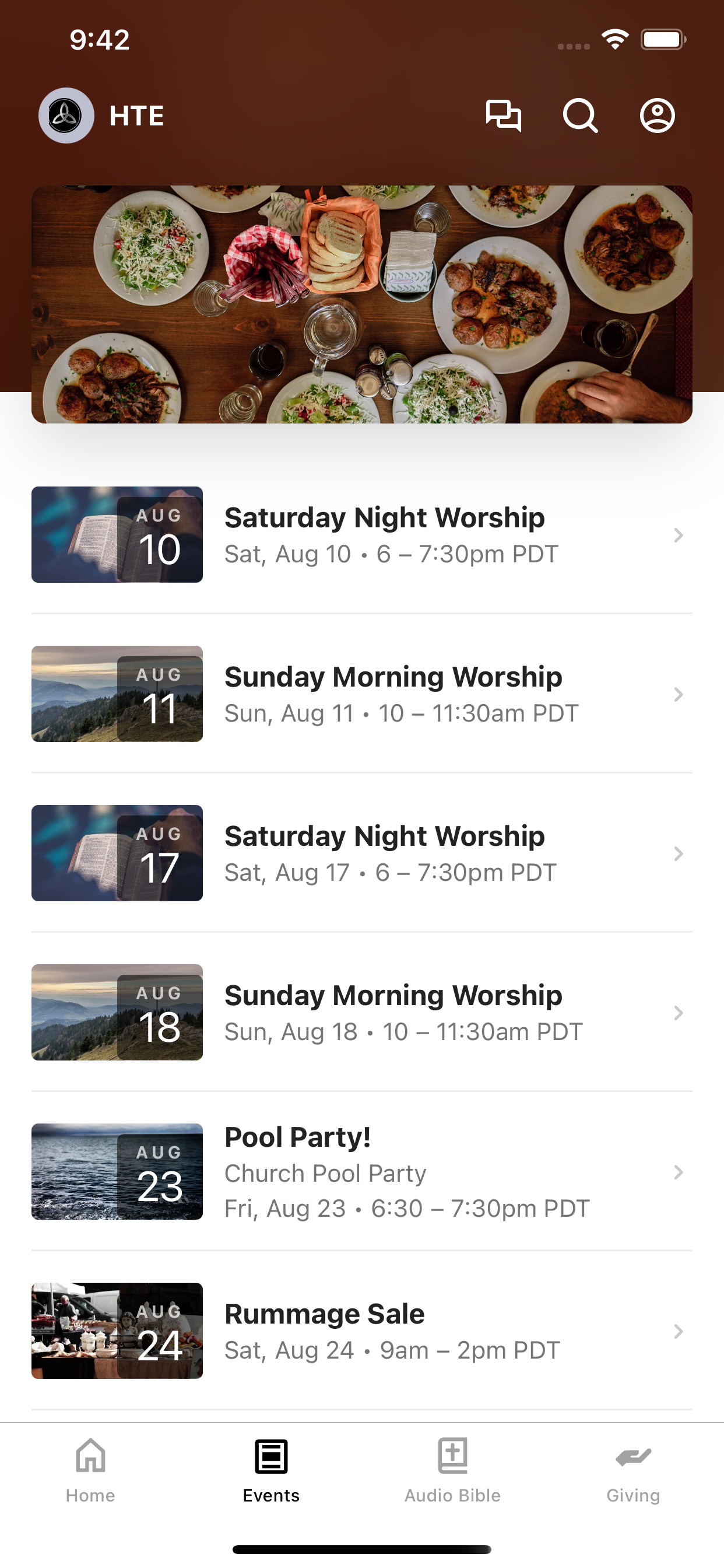Tap the HTE church logo
724x1568 pixels.
[x=66, y=116]
